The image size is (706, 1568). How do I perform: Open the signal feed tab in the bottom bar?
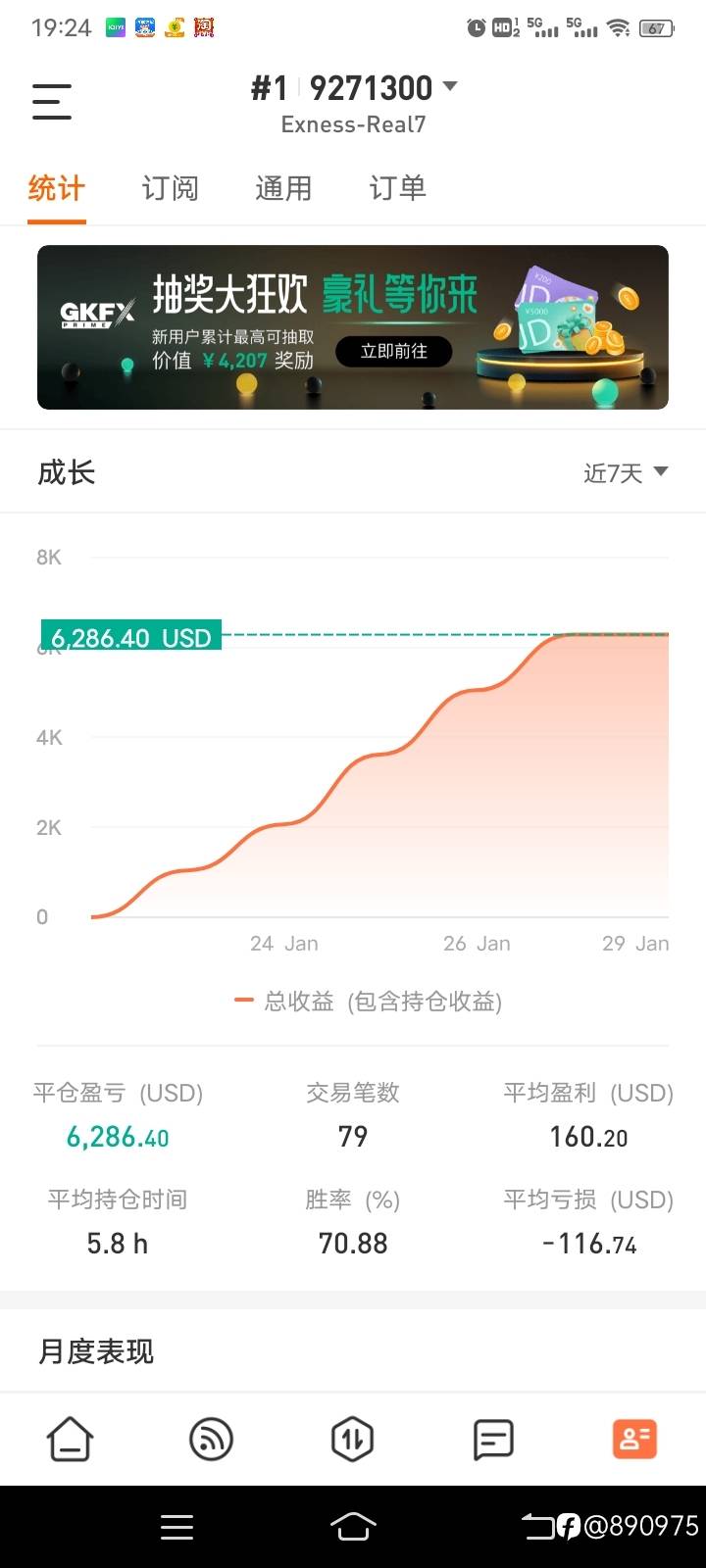[x=211, y=1440]
